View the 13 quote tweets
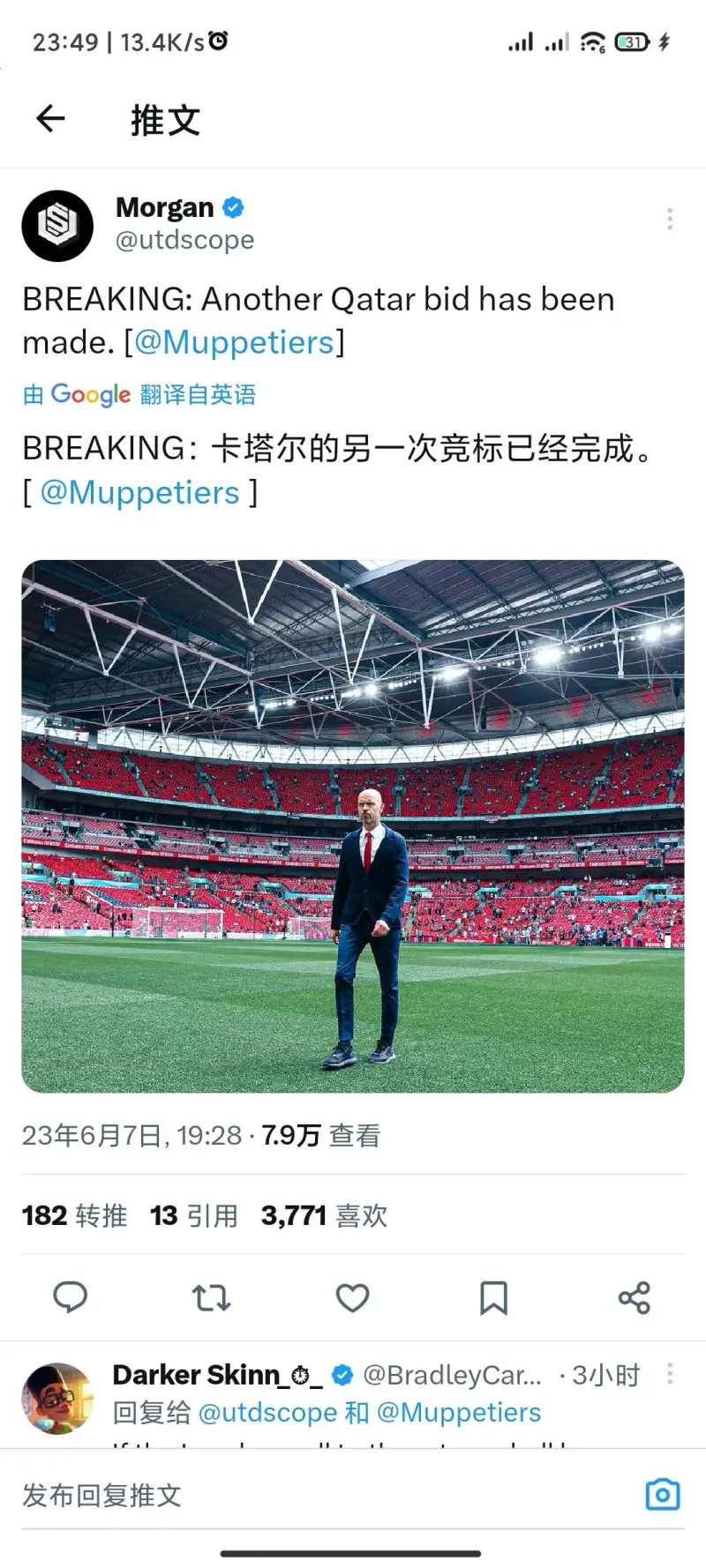This screenshot has width=706, height=1568. (194, 1216)
